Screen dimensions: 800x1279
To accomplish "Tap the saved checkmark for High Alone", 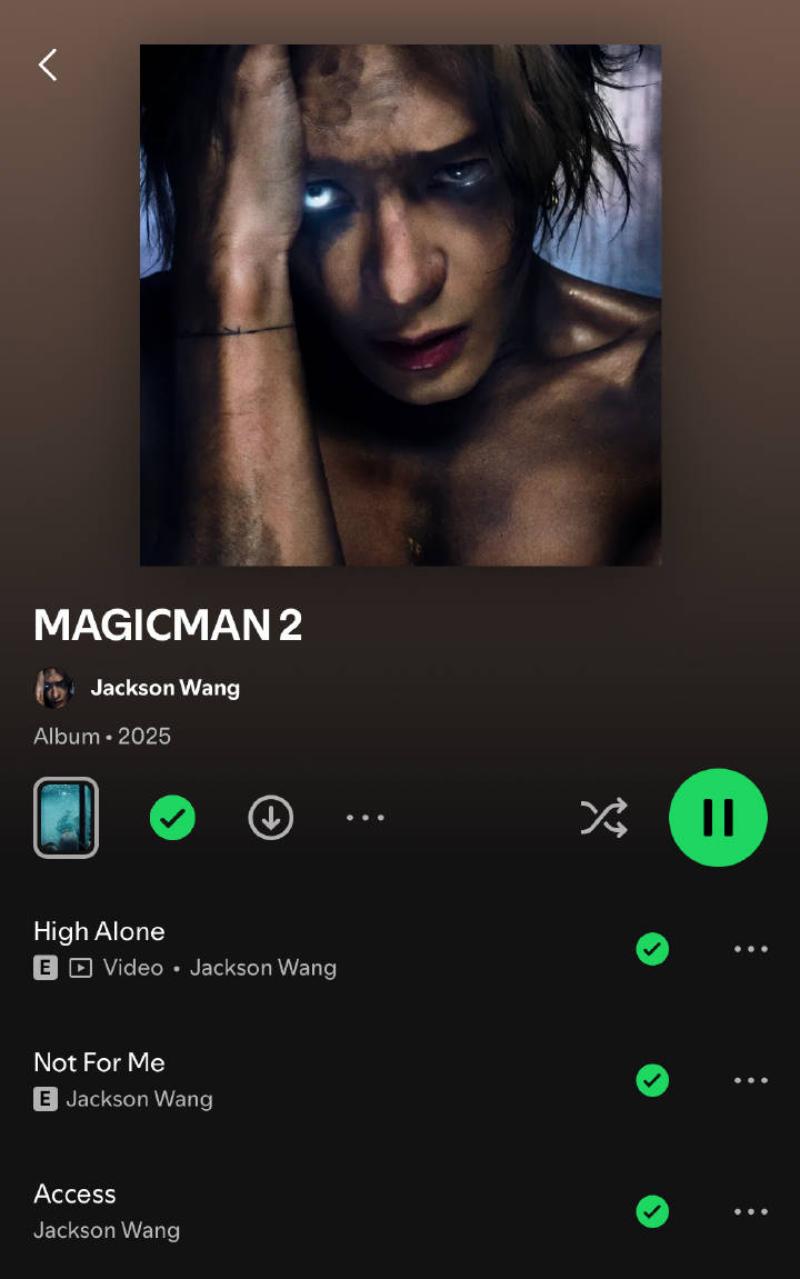I will 652,949.
